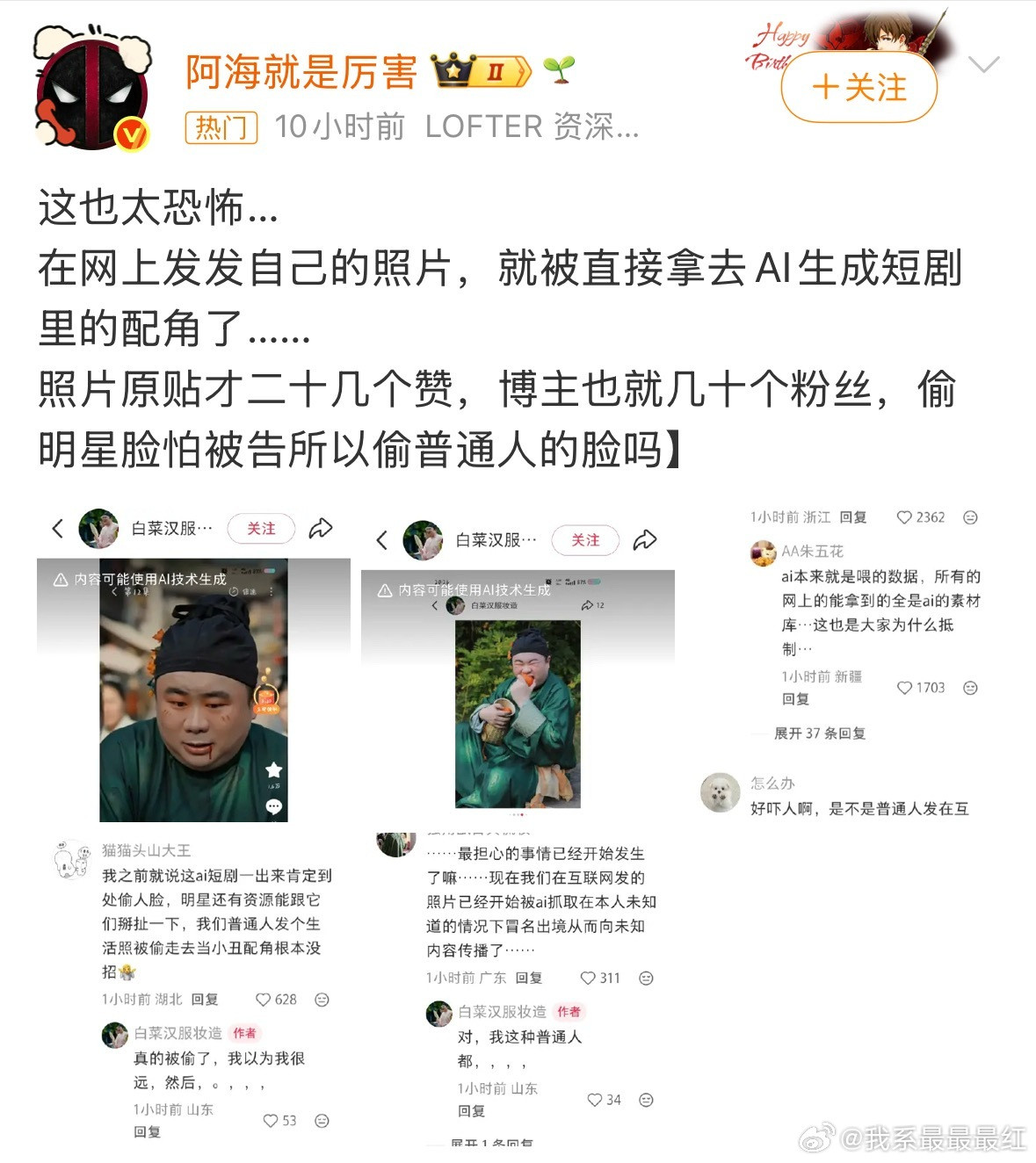Click the verified V badge on the Deadpool avatar

click(130, 132)
